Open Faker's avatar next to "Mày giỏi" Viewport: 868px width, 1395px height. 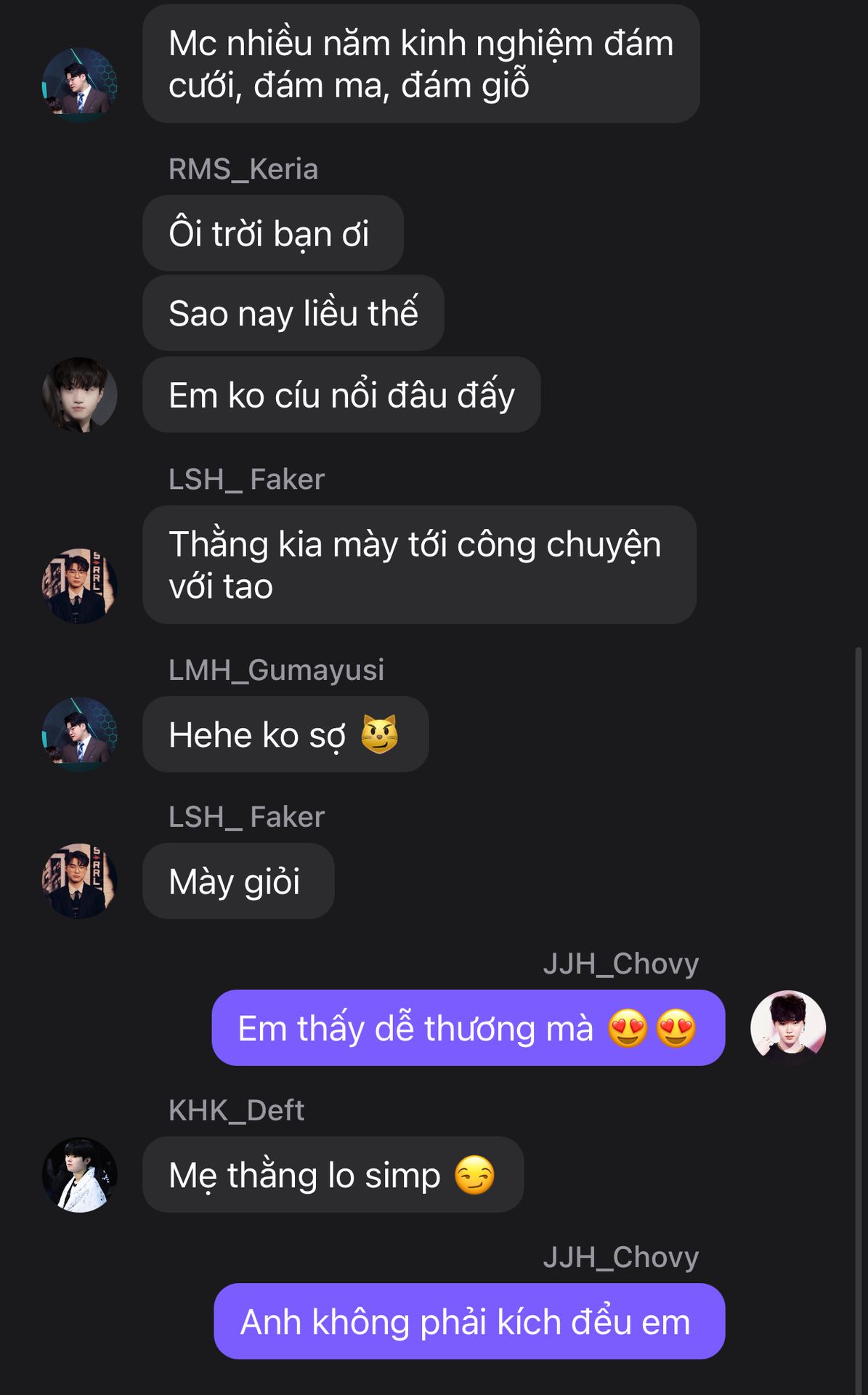pyautogui.click(x=80, y=881)
